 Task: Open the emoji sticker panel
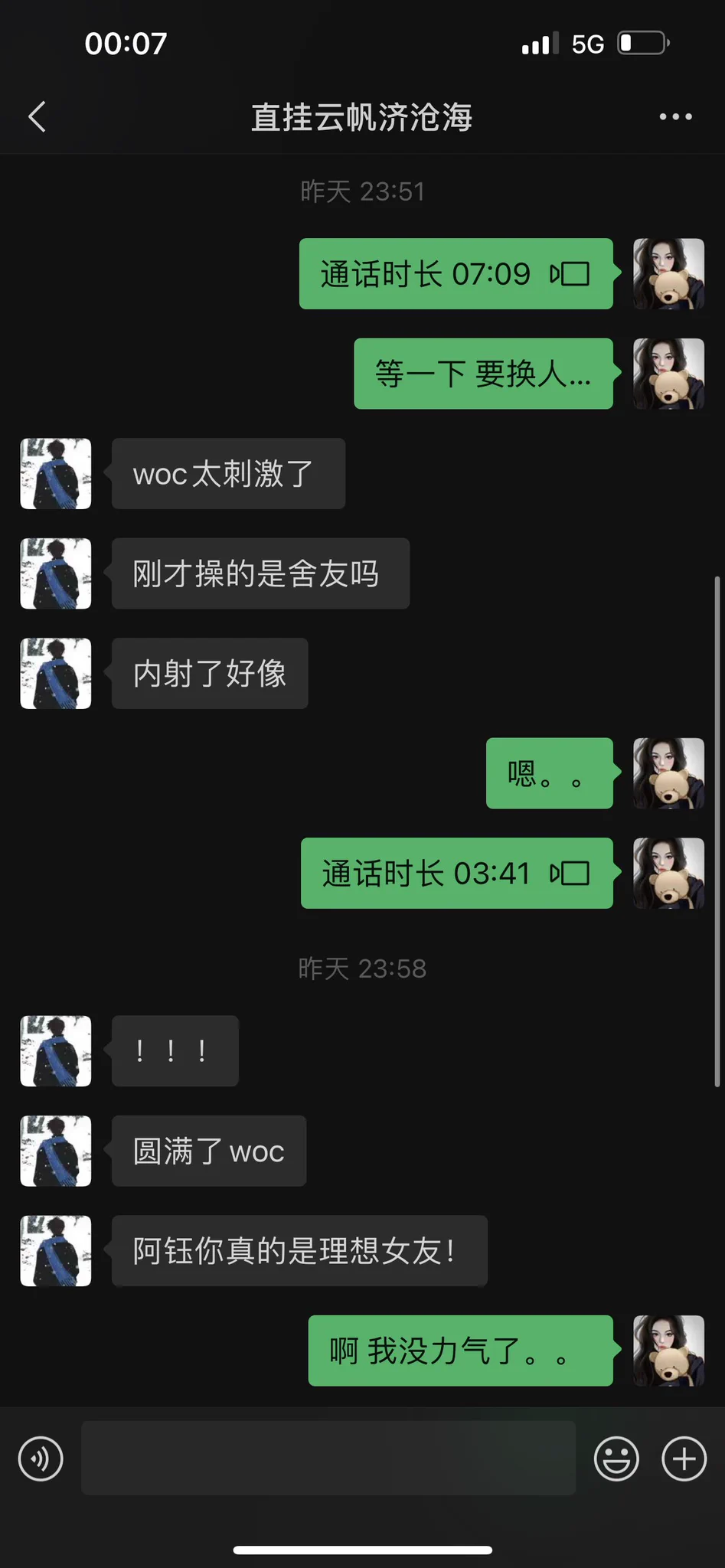(616, 1459)
